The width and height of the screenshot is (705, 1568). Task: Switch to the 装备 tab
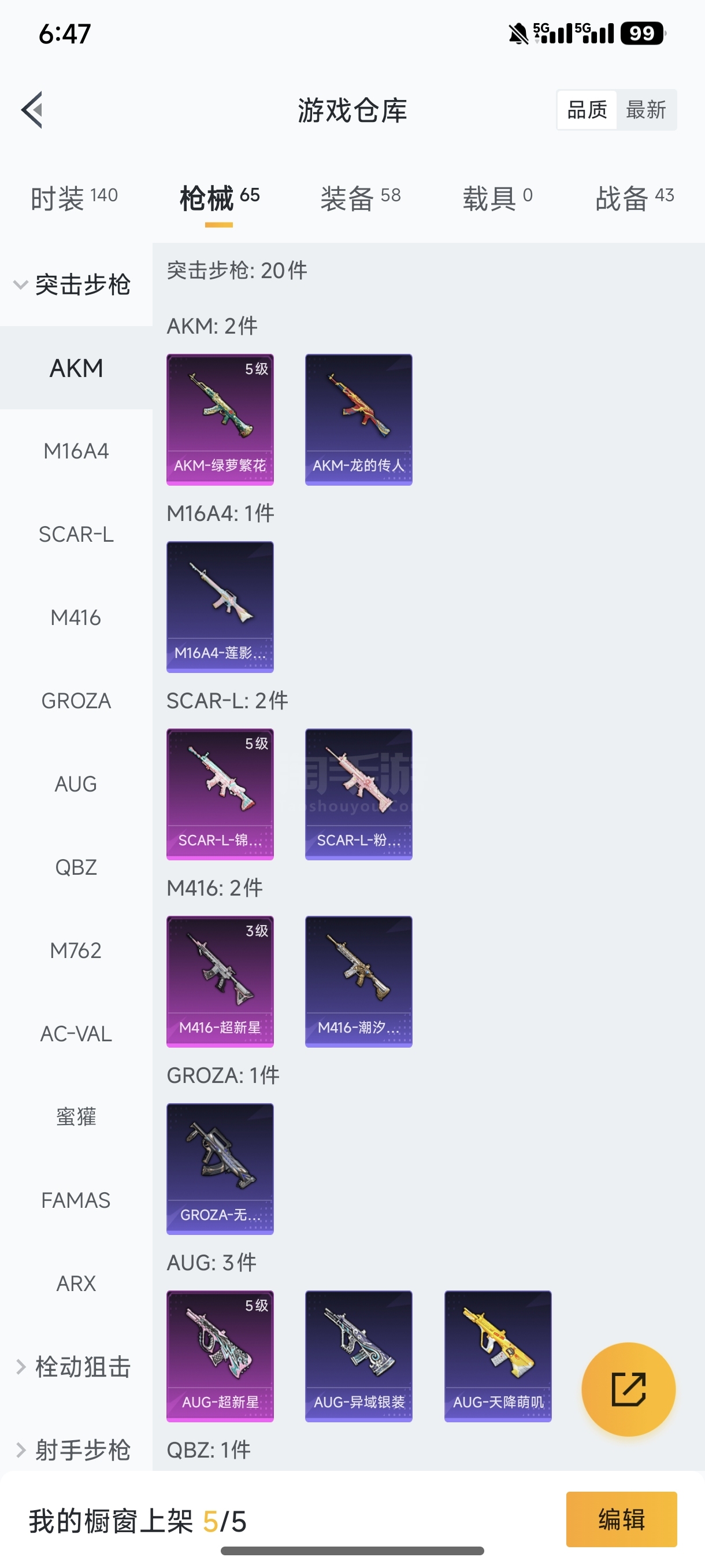pyautogui.click(x=360, y=198)
